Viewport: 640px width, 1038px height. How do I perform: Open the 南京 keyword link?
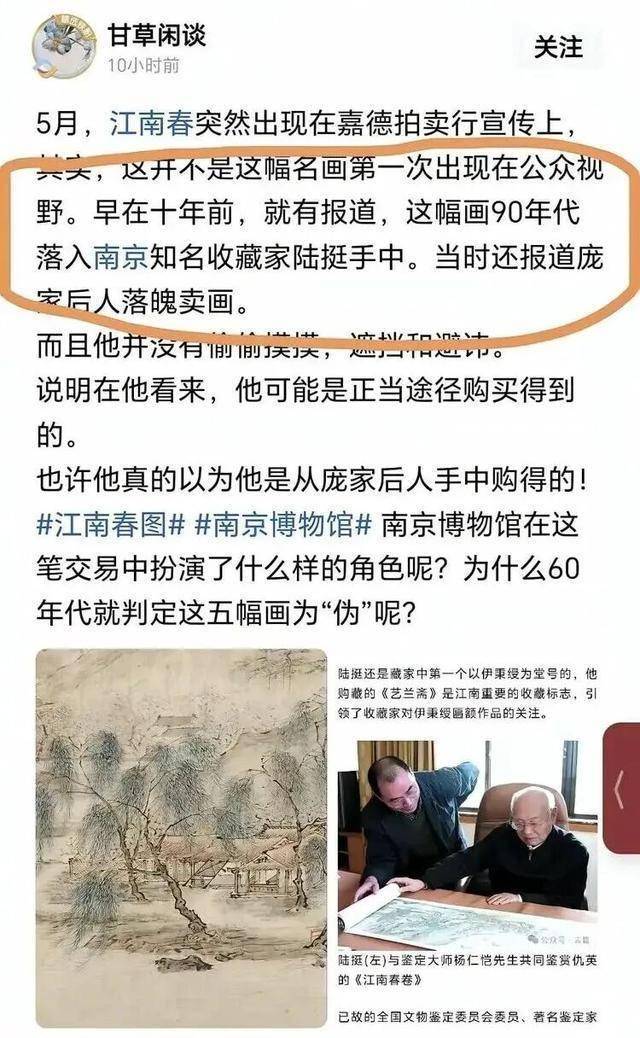pos(122,257)
